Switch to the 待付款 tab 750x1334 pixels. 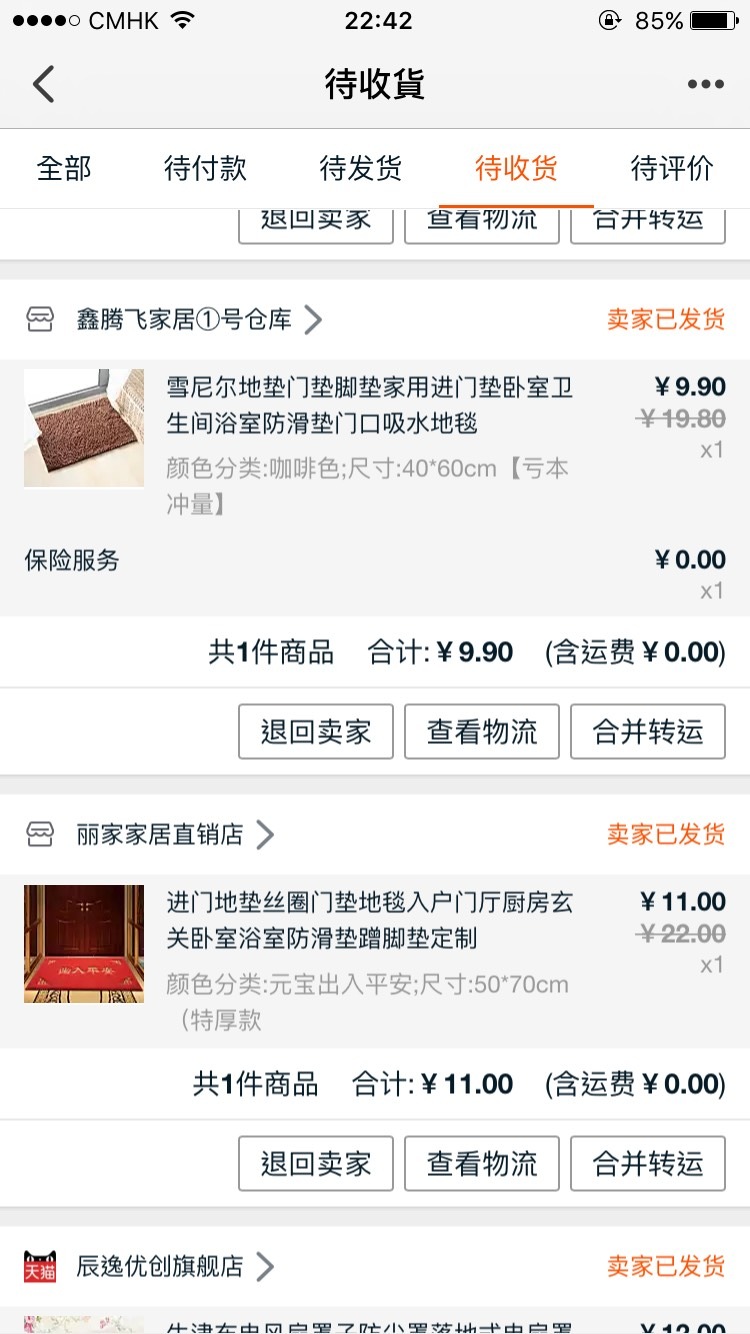coord(205,168)
